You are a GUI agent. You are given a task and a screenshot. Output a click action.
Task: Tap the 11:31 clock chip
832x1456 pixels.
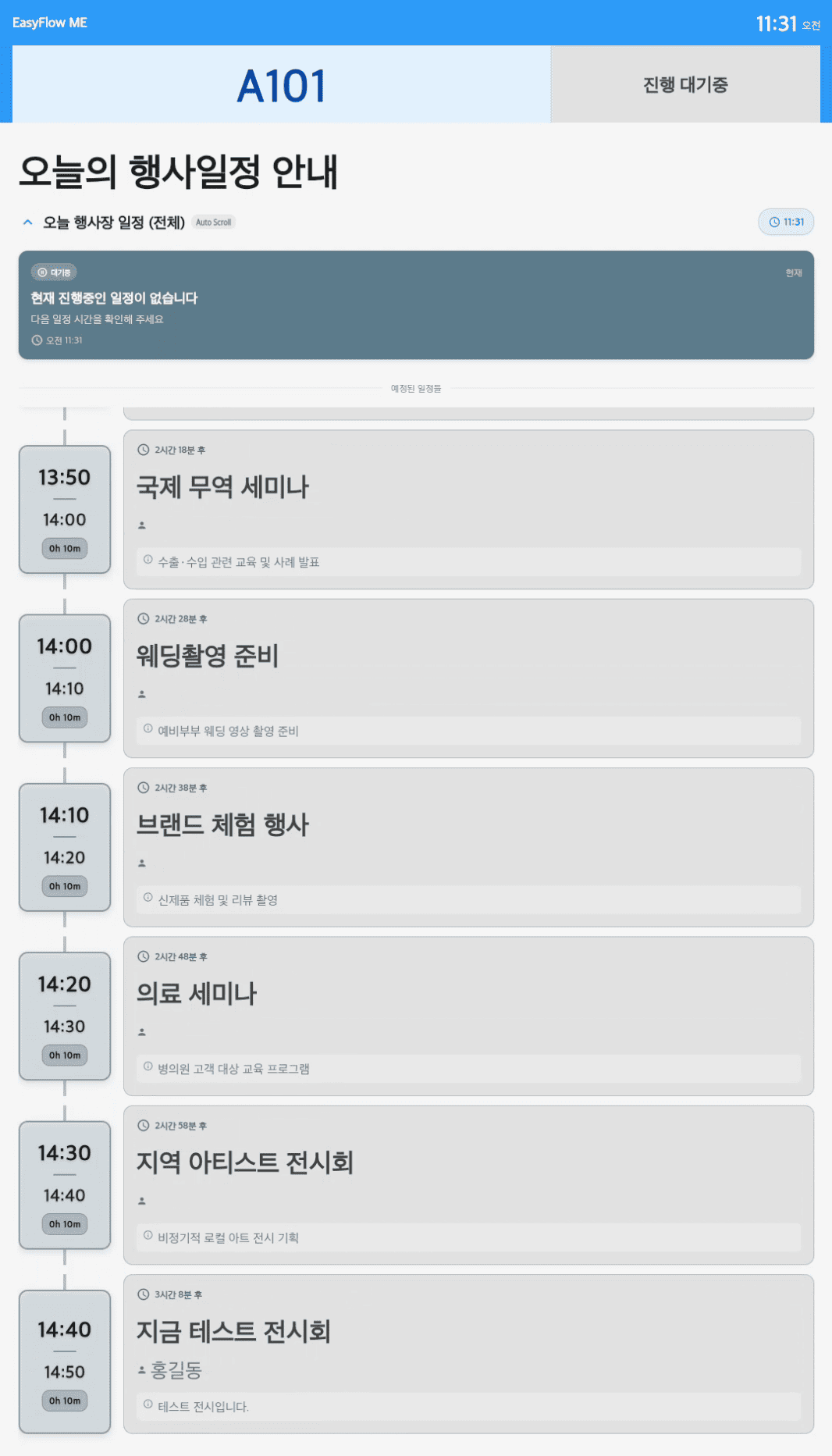[786, 222]
